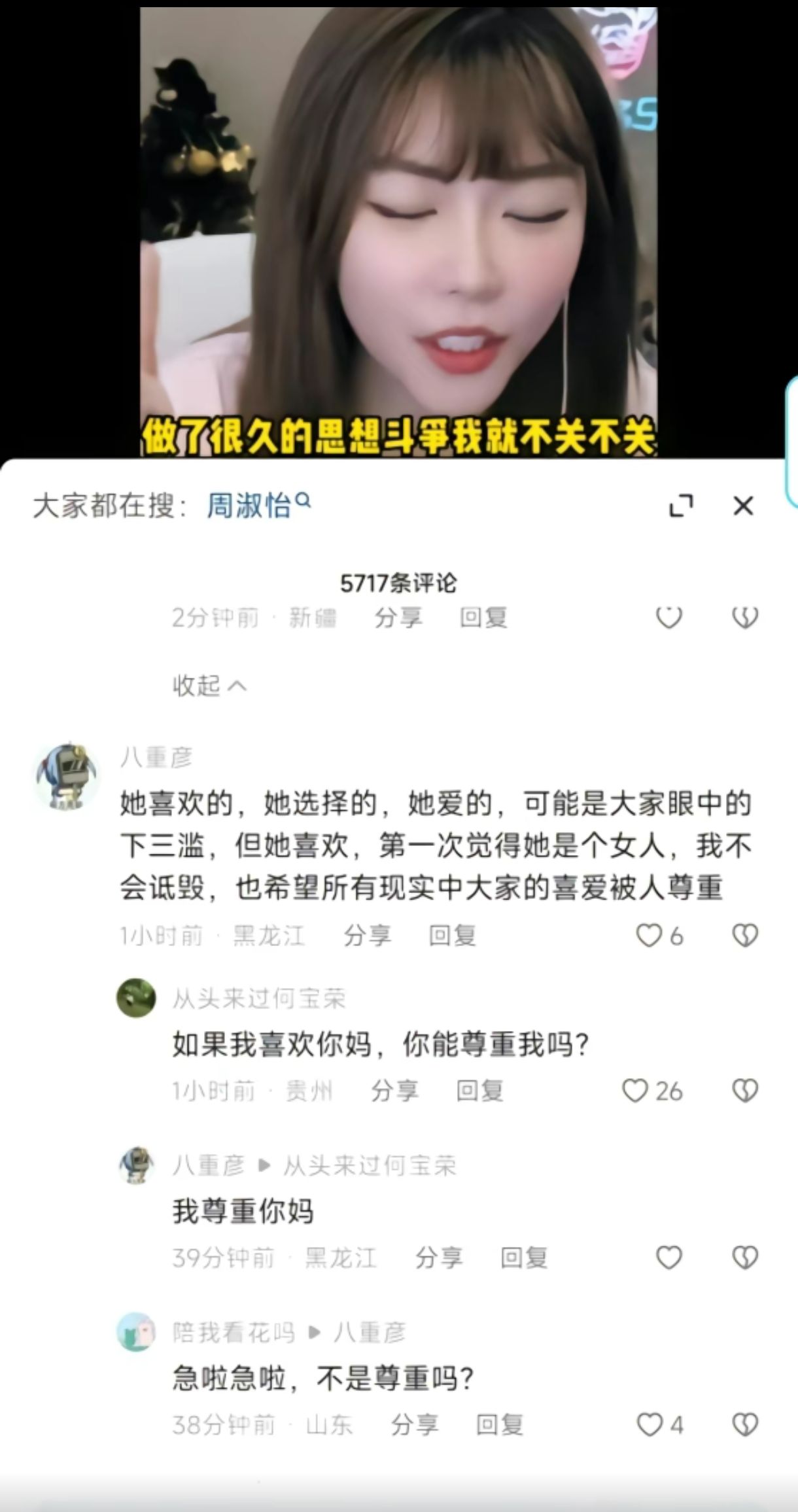Screen dimensions: 798x1512
Task: Reply to 八重彦's comment from 1小时前
Action: pos(452,936)
